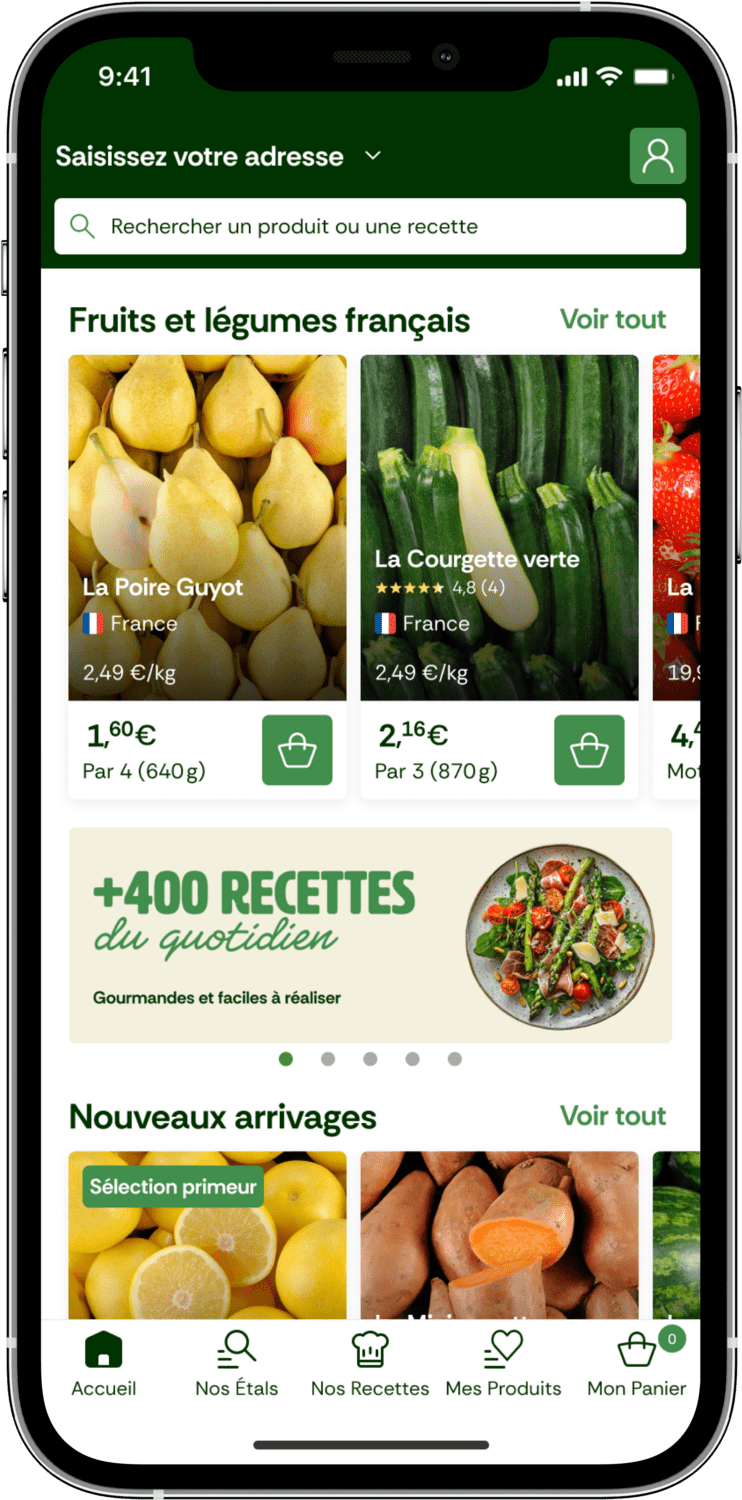This screenshot has width=742, height=1500.
Task: Open Mes Produits heart icon
Action: click(x=503, y=1348)
